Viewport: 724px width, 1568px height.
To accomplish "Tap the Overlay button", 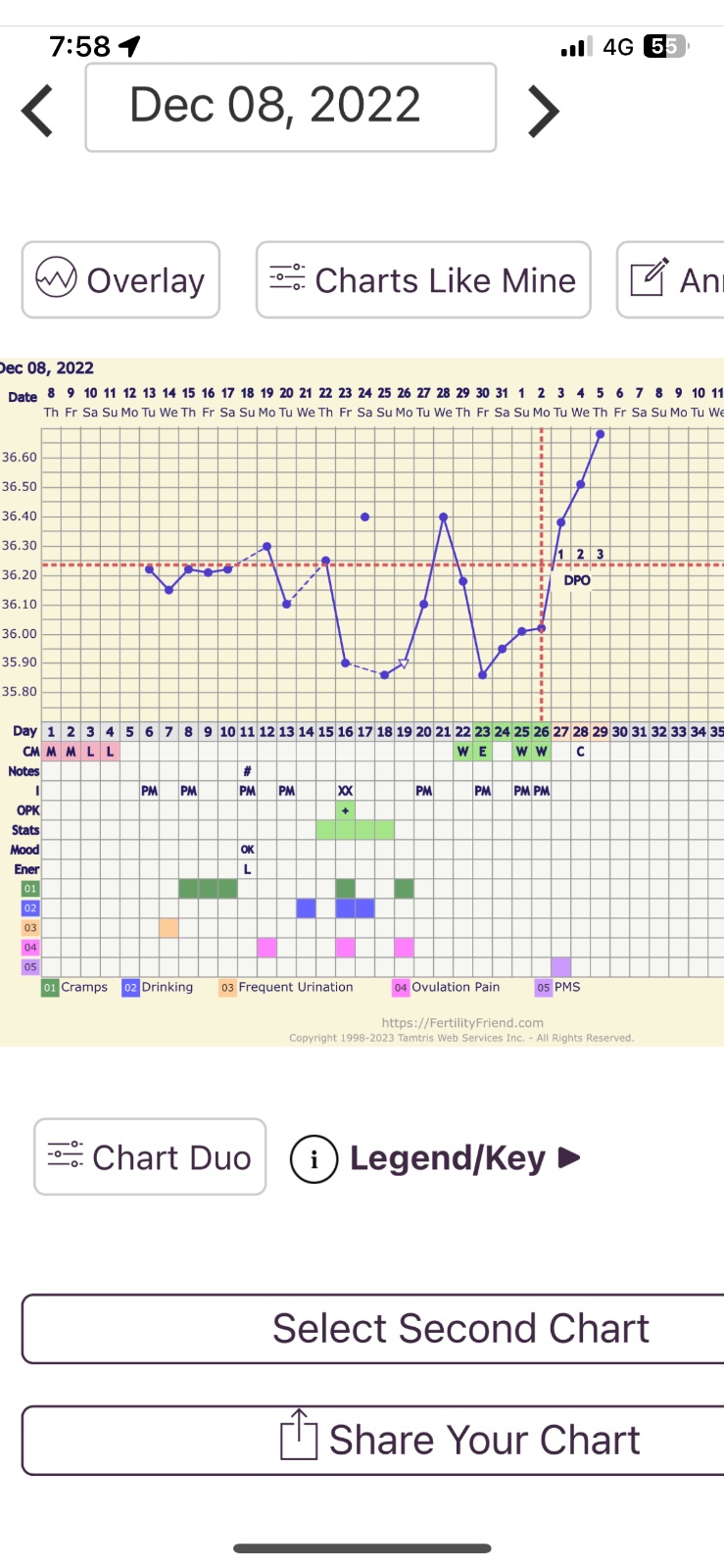I will coord(121,280).
